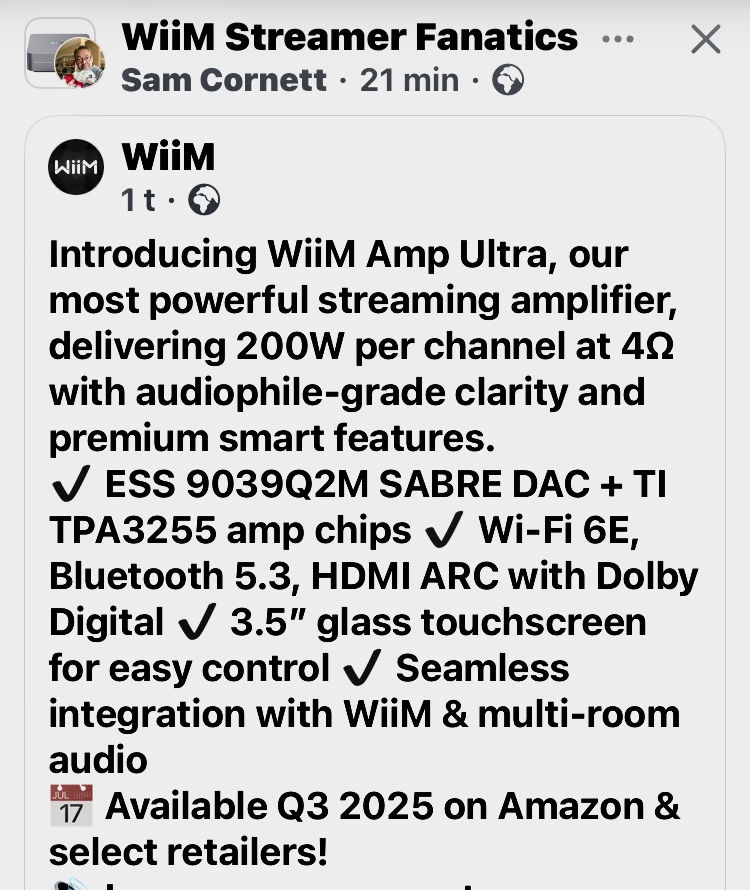750x890 pixels.
Task: Tap the WiiM round logo avatar
Action: point(76,167)
